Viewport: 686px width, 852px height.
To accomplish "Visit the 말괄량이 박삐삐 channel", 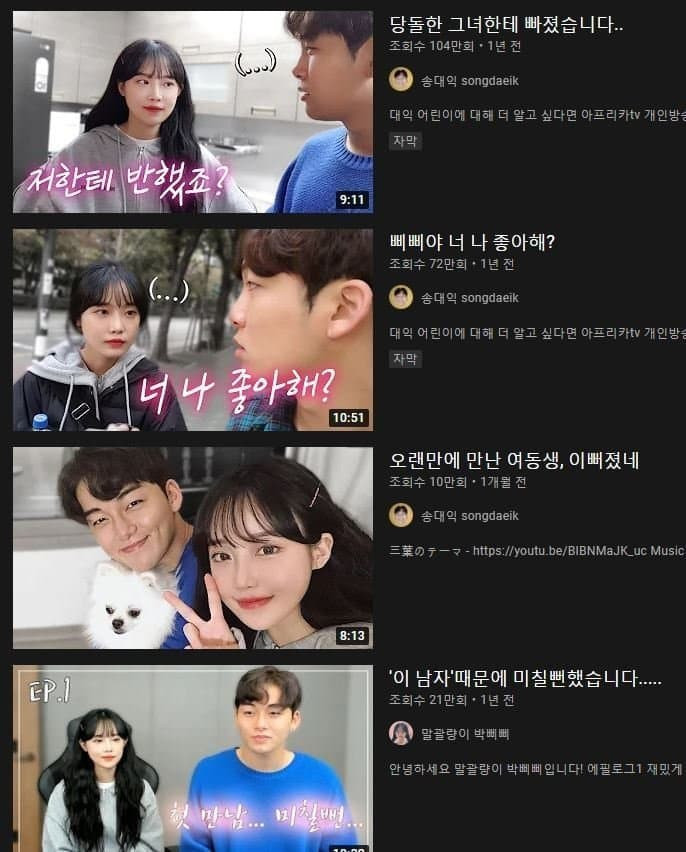I will pos(465,734).
